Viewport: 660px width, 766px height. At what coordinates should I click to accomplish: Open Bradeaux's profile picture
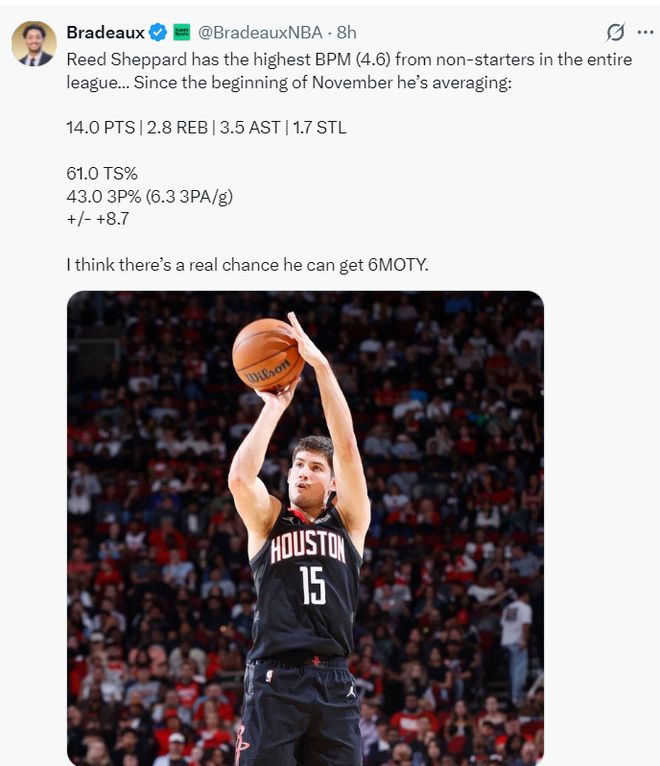(34, 44)
